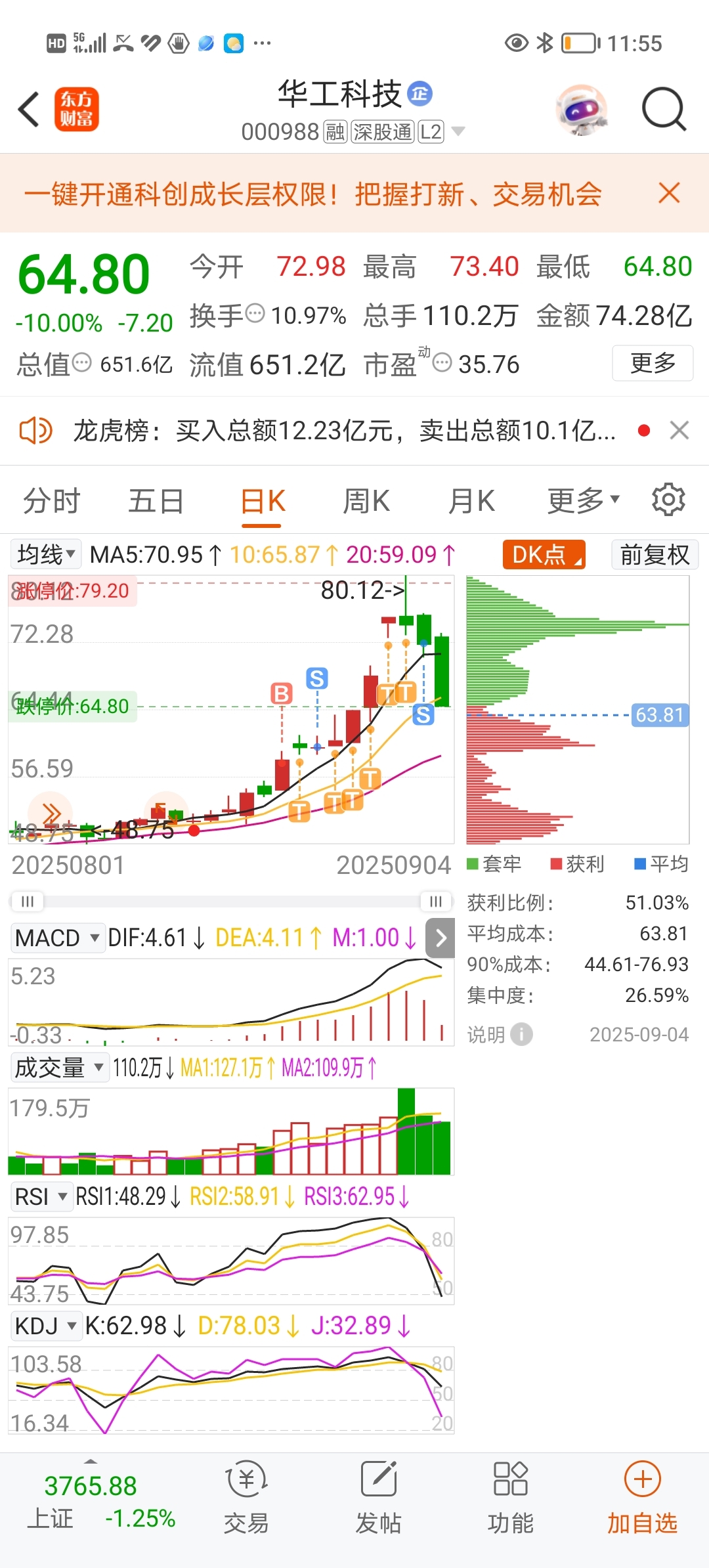
Task: Toggle the DK点 button
Action: 544,555
